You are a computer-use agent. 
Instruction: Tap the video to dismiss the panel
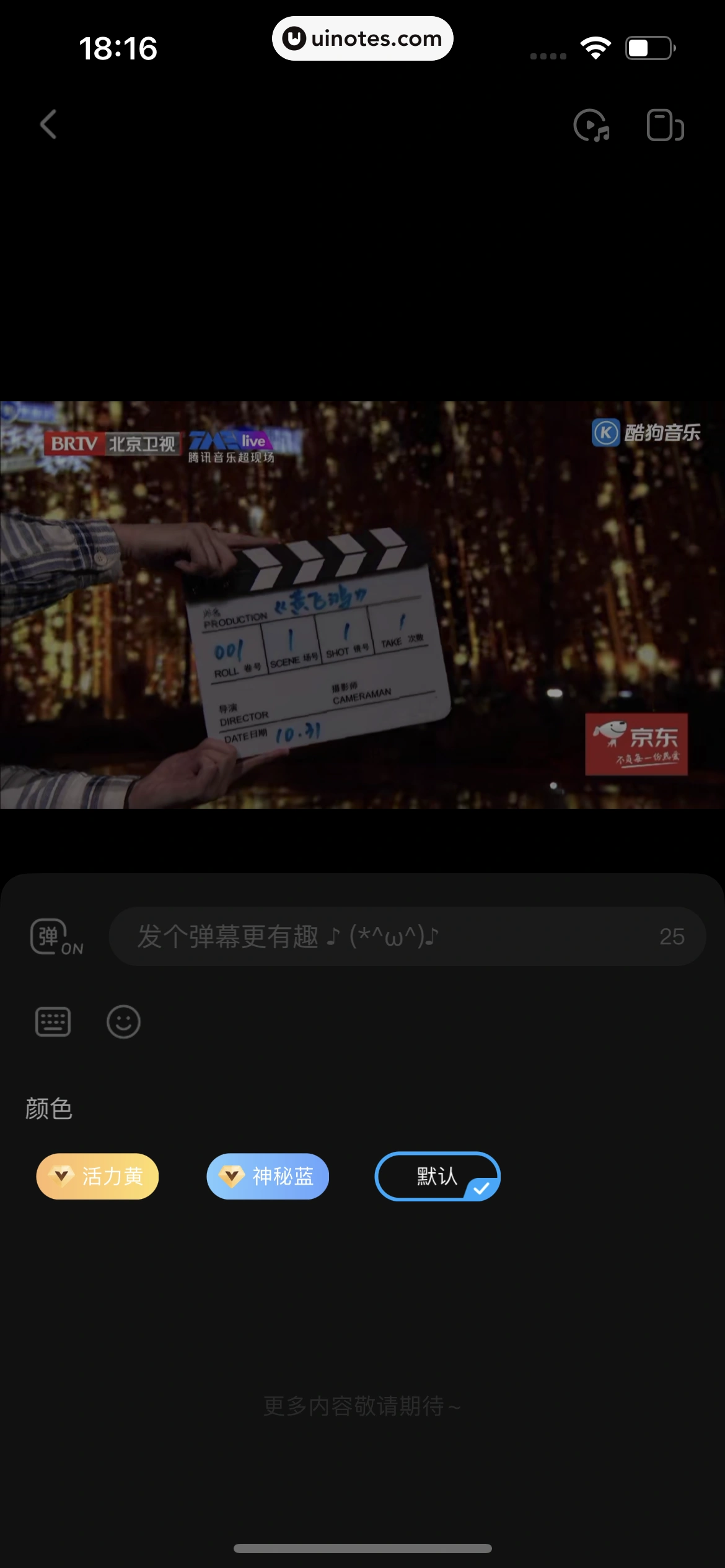point(362,604)
